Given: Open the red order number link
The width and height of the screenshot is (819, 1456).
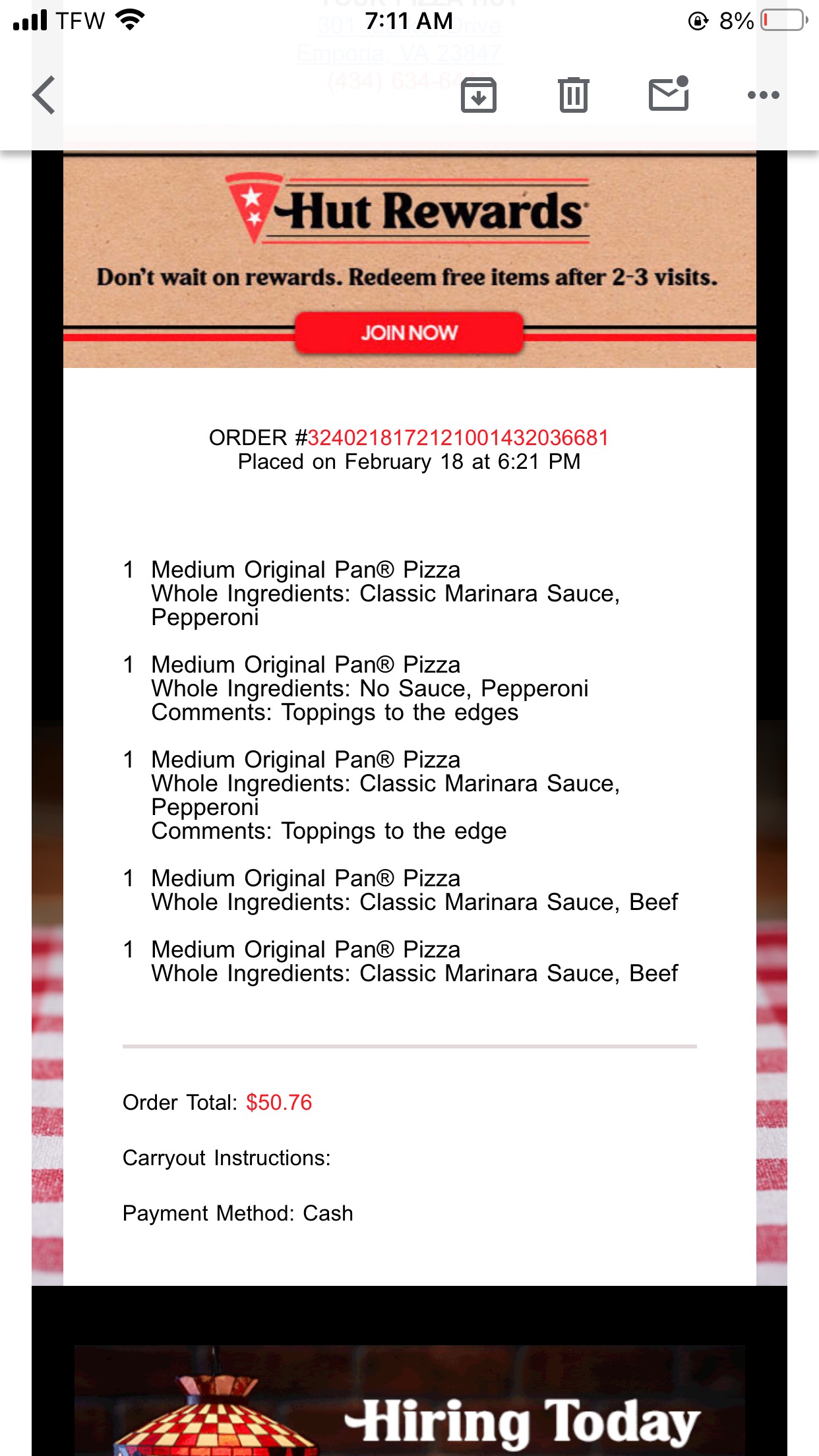Looking at the screenshot, I should click(458, 438).
